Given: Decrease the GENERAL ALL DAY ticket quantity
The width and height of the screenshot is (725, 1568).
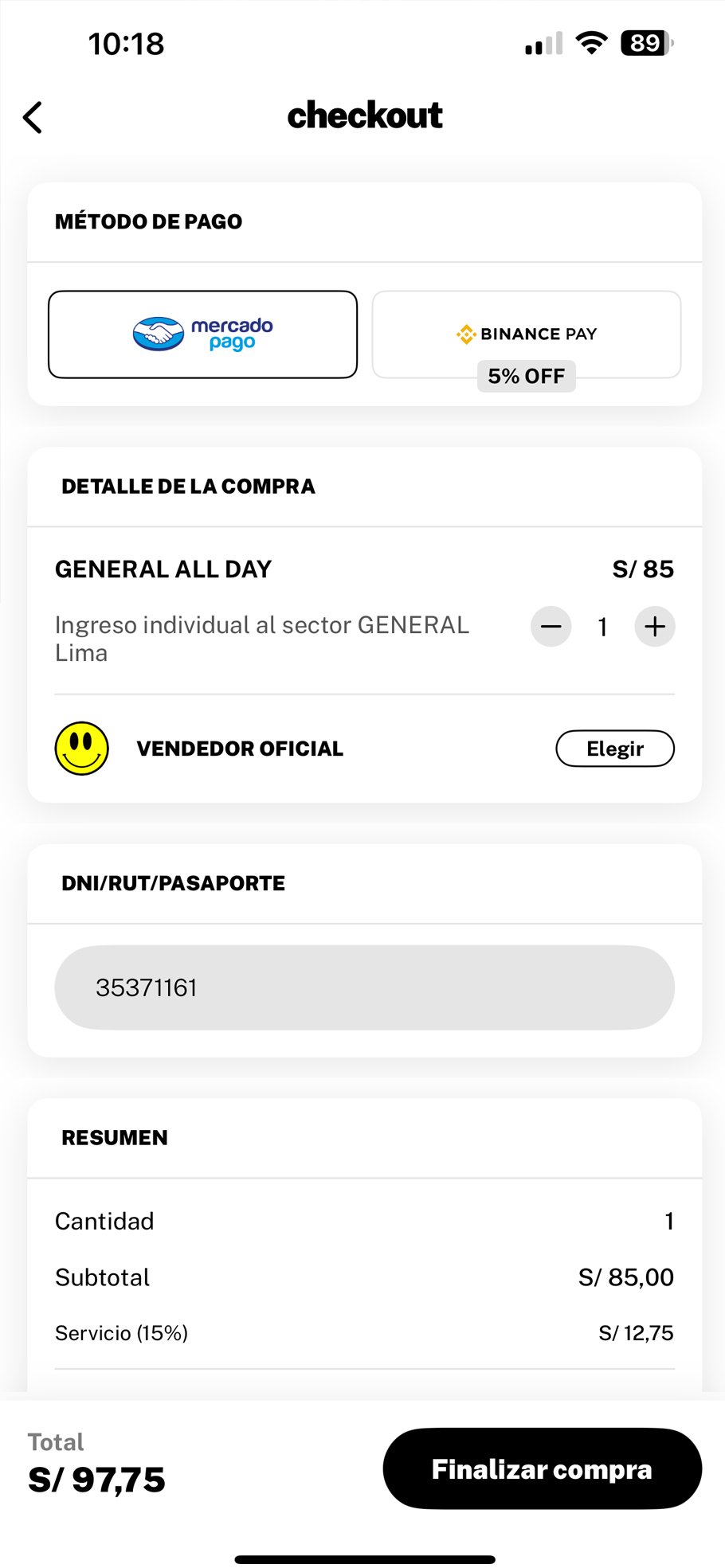Looking at the screenshot, I should point(551,627).
